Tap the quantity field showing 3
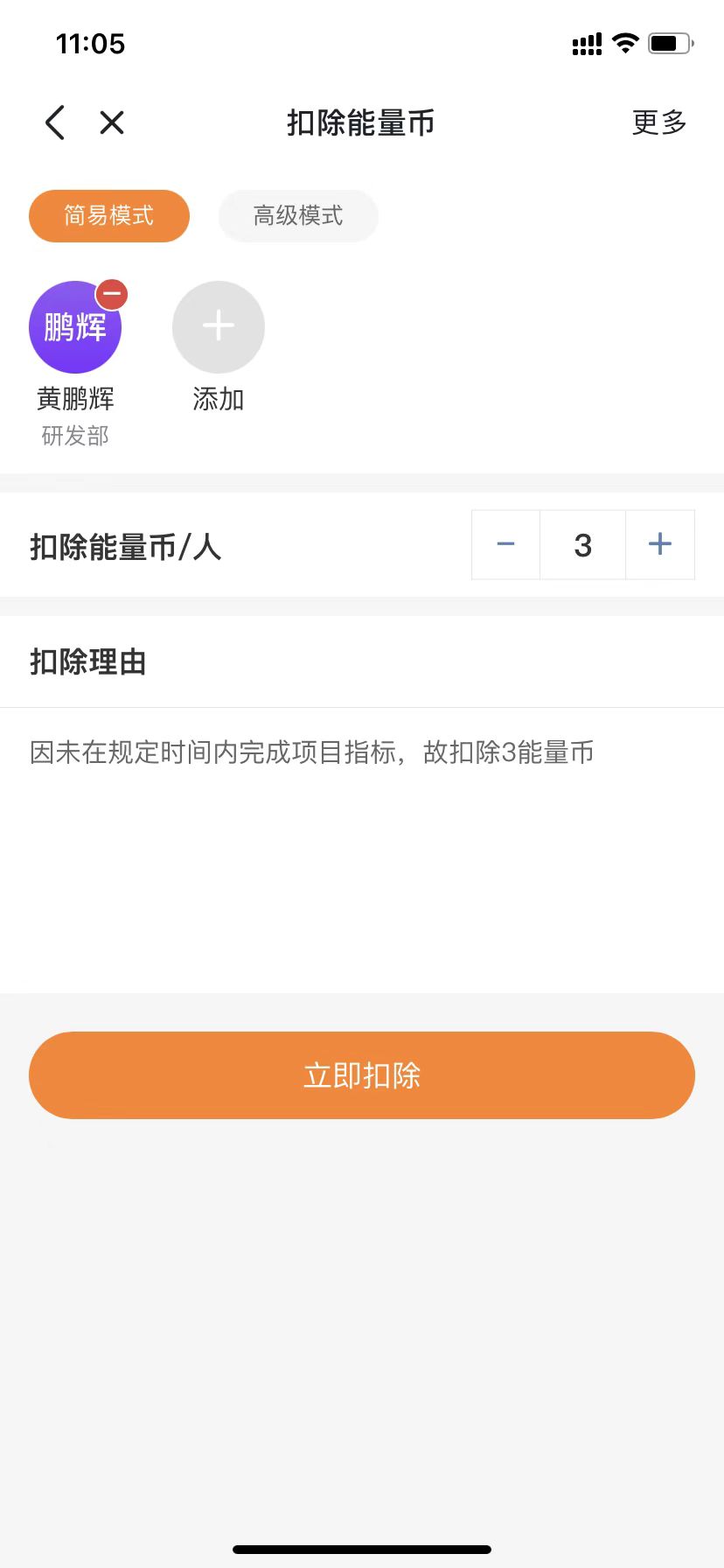 [583, 544]
